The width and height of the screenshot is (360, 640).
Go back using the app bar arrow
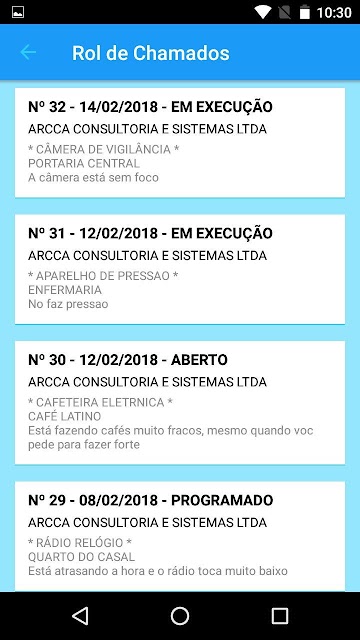[28, 52]
